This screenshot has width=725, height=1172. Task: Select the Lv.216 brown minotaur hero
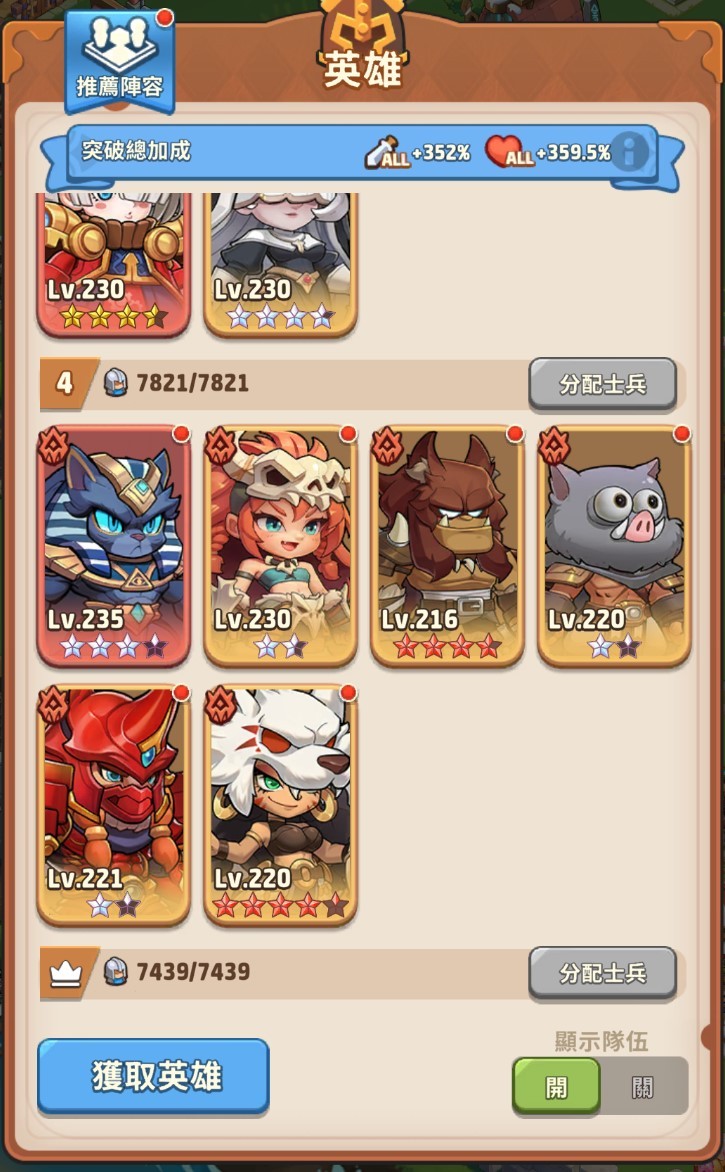tap(447, 546)
